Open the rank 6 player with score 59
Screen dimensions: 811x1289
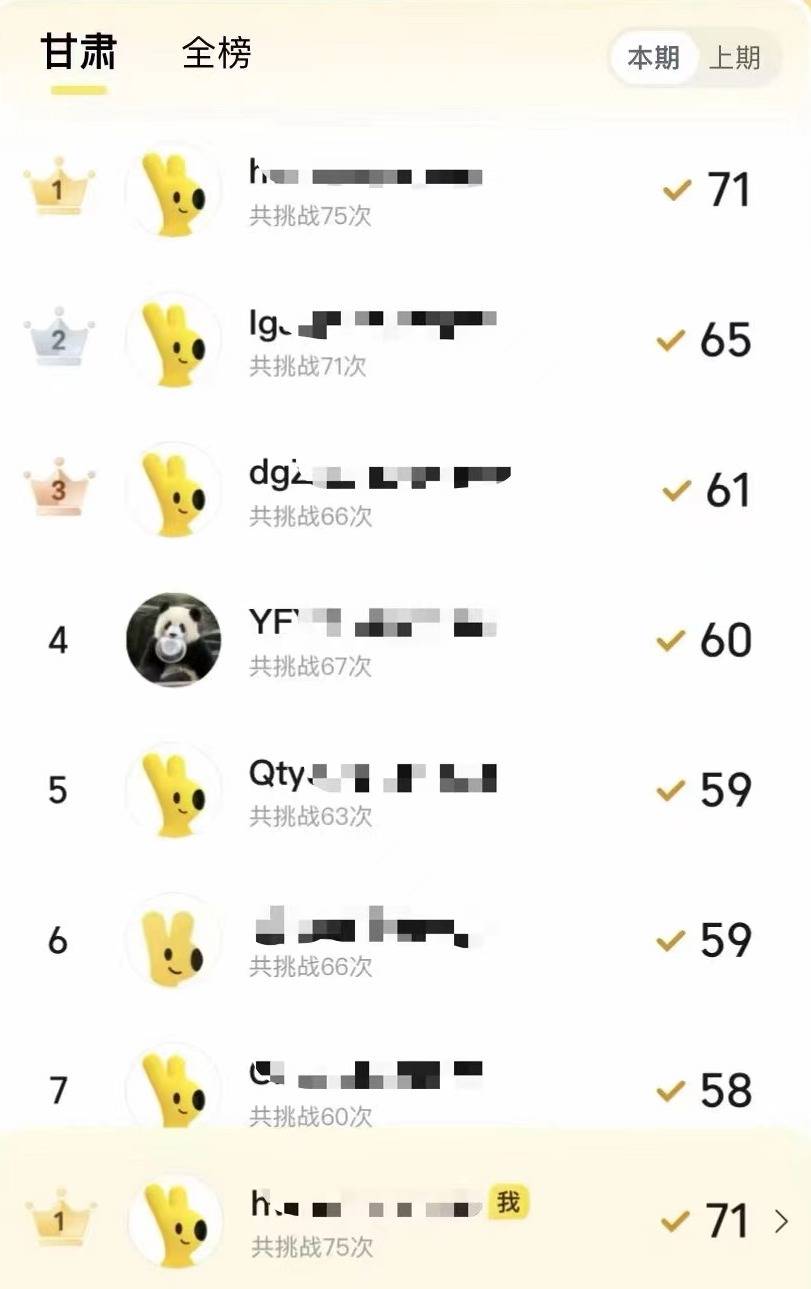tap(400, 940)
